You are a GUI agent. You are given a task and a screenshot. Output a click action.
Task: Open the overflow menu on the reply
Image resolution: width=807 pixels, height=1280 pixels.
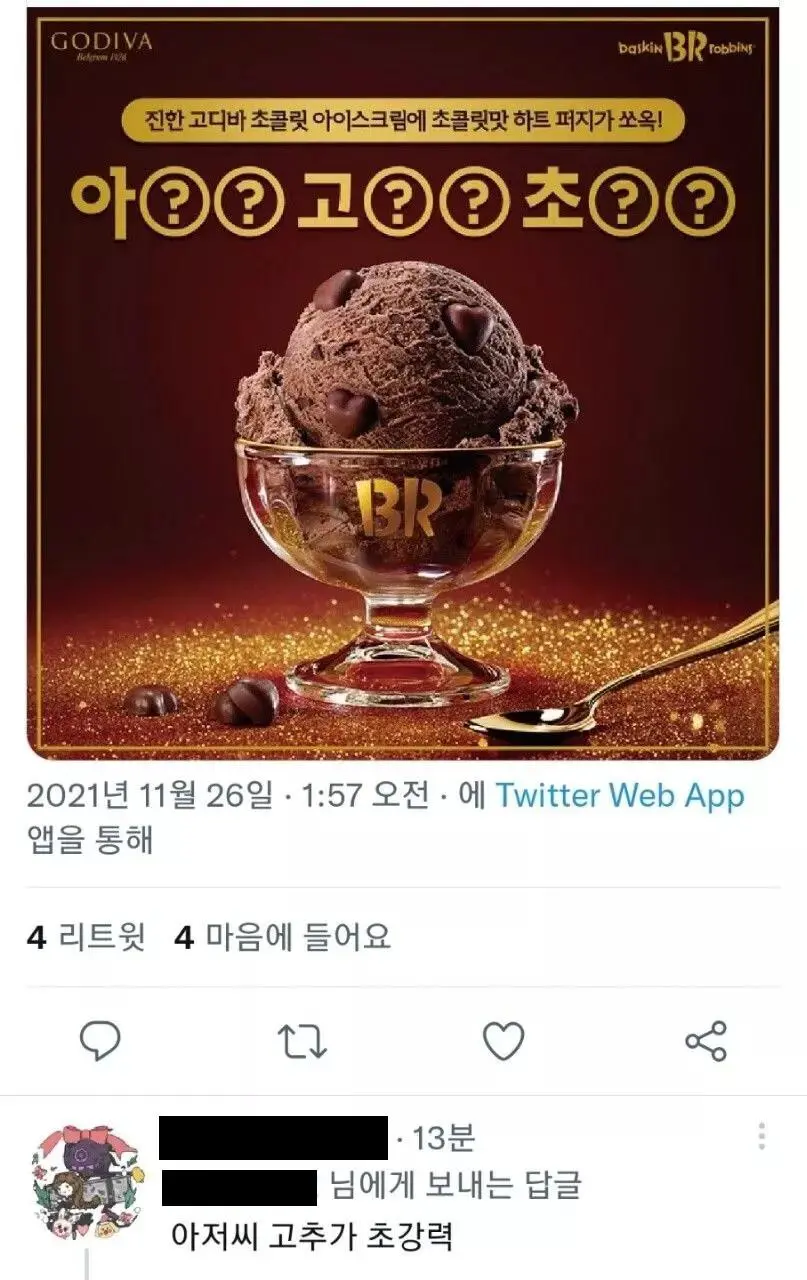[762, 1136]
